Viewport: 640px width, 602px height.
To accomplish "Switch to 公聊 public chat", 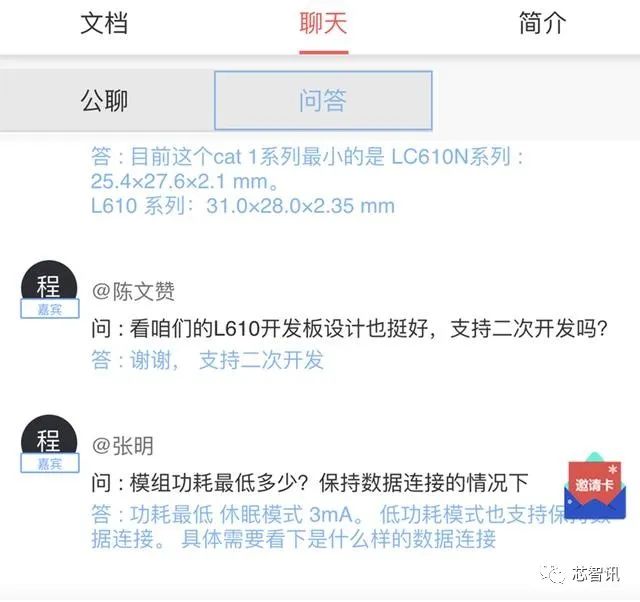I will 104,101.
